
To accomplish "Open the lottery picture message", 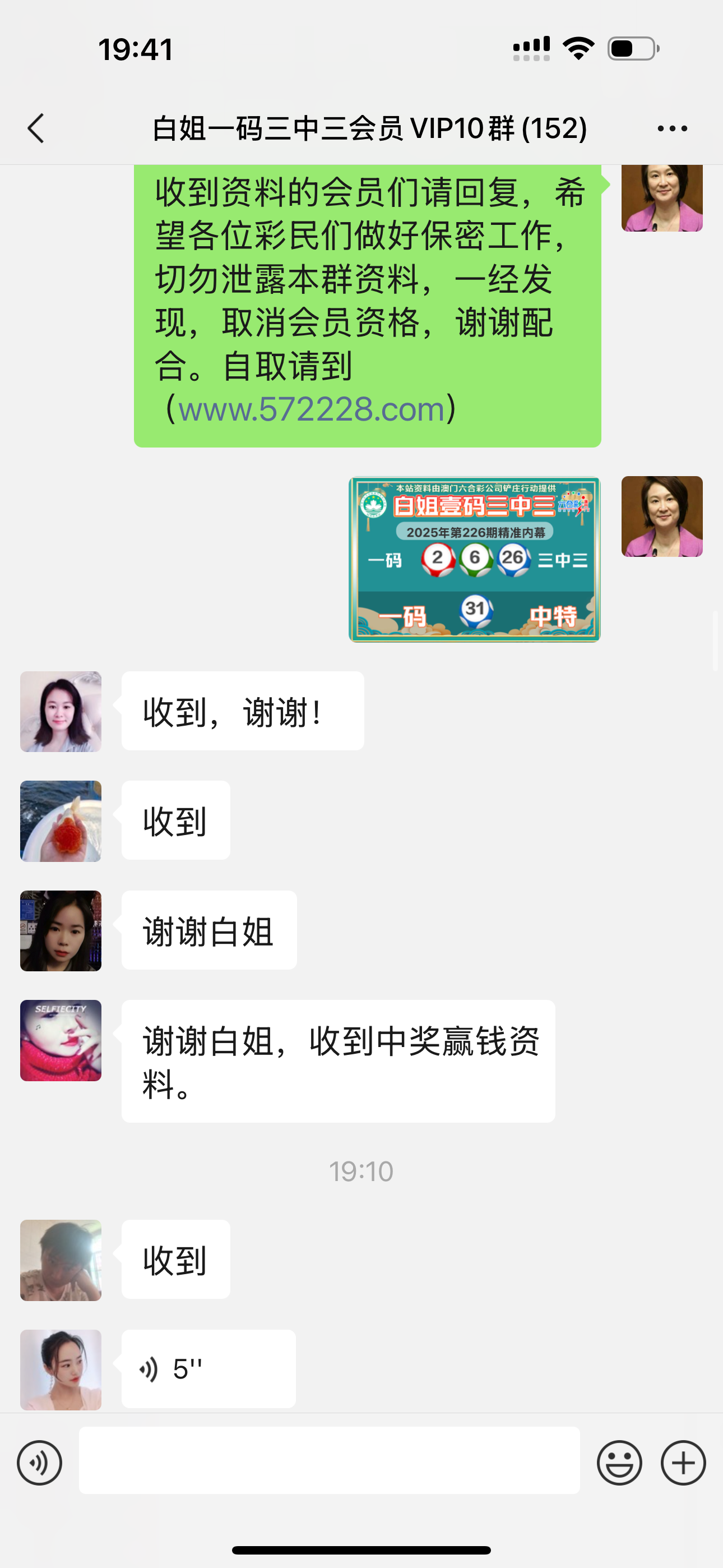I will point(474,559).
